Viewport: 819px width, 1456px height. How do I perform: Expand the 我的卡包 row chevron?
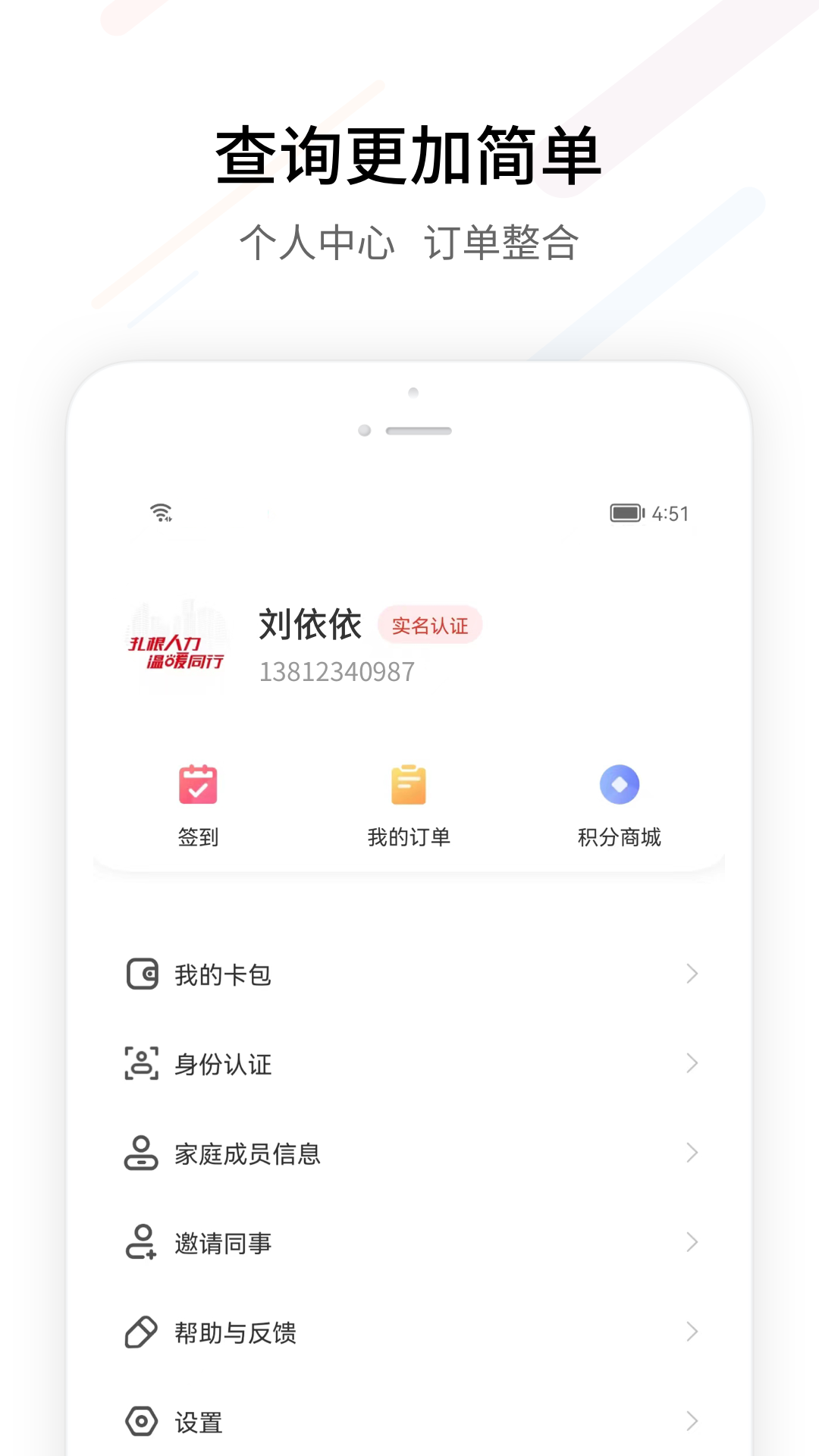point(690,973)
